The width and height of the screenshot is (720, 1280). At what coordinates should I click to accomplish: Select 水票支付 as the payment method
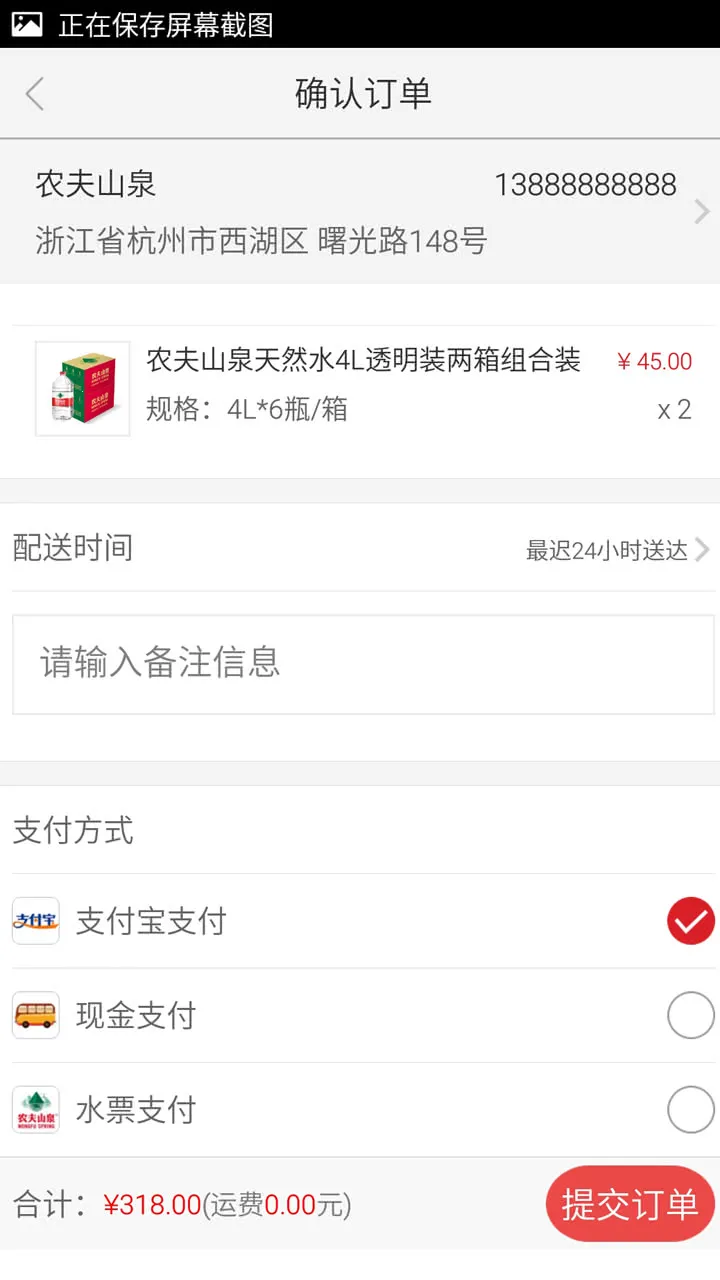pos(690,1110)
